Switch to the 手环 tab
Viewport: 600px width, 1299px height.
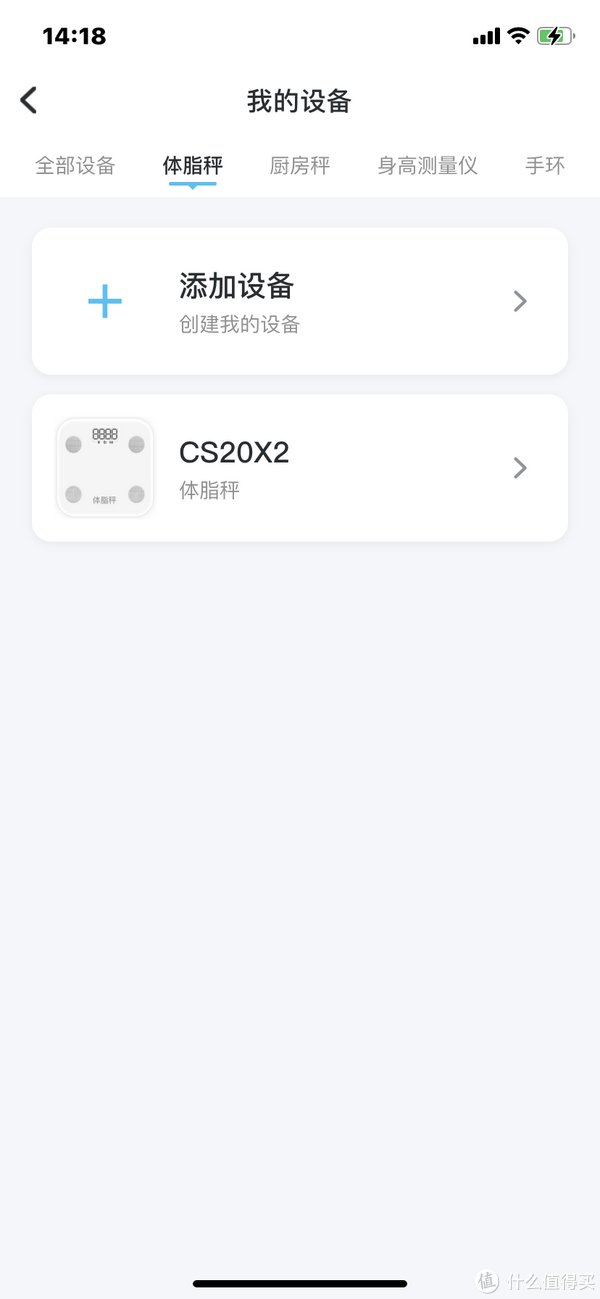[x=545, y=166]
